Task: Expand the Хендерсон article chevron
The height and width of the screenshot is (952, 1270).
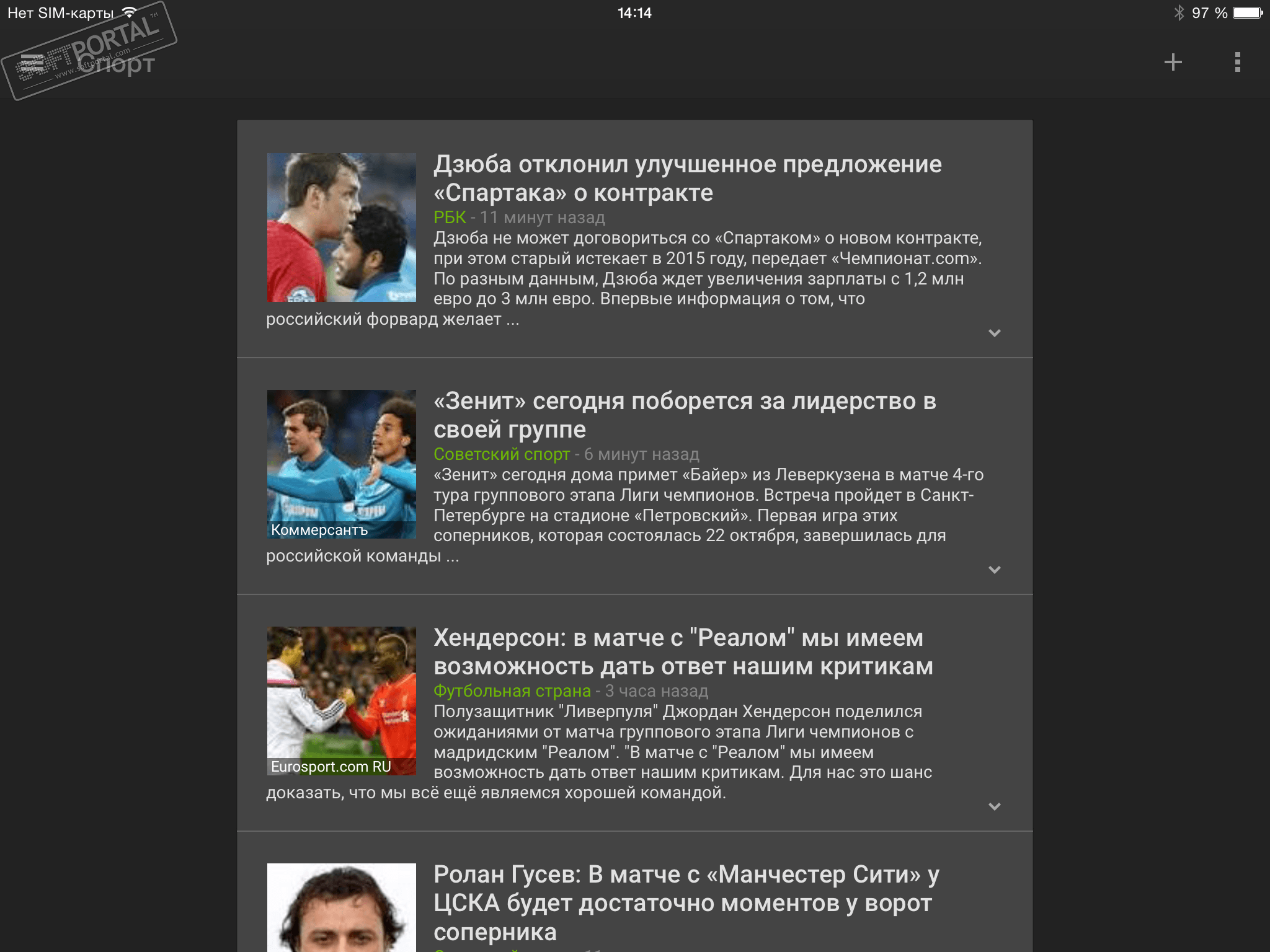Action: 994,806
